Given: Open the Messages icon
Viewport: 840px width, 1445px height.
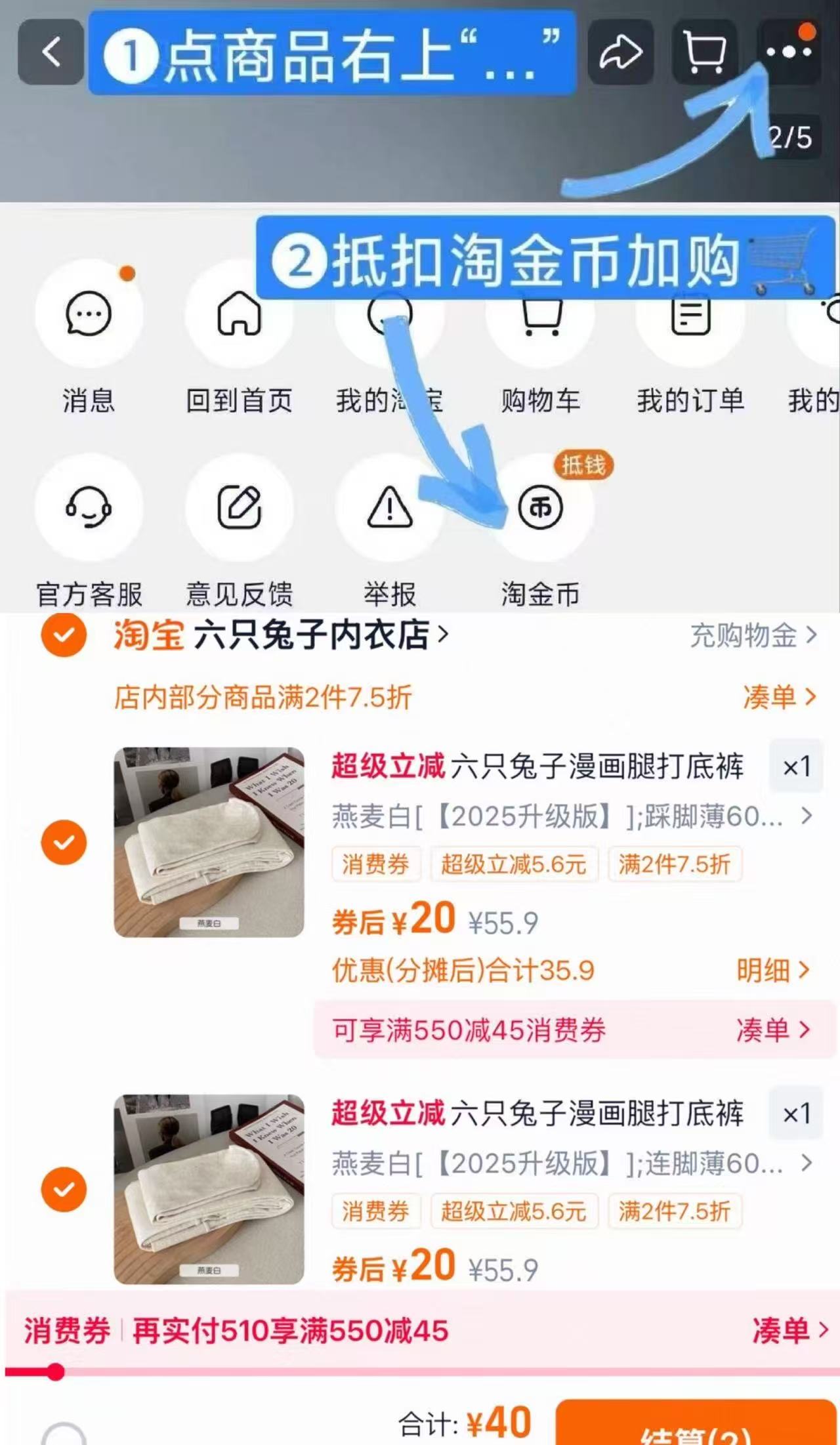Looking at the screenshot, I should 90,315.
